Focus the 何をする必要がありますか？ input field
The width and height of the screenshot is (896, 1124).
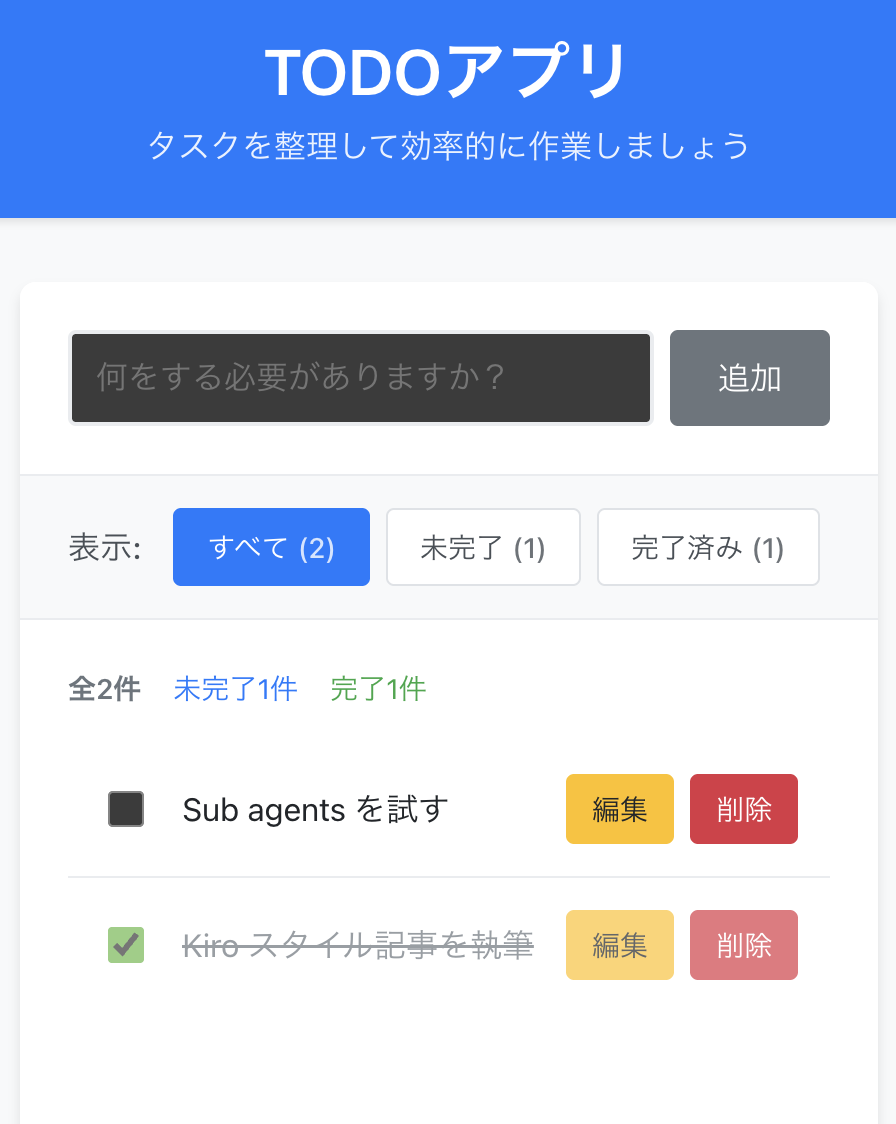point(360,378)
